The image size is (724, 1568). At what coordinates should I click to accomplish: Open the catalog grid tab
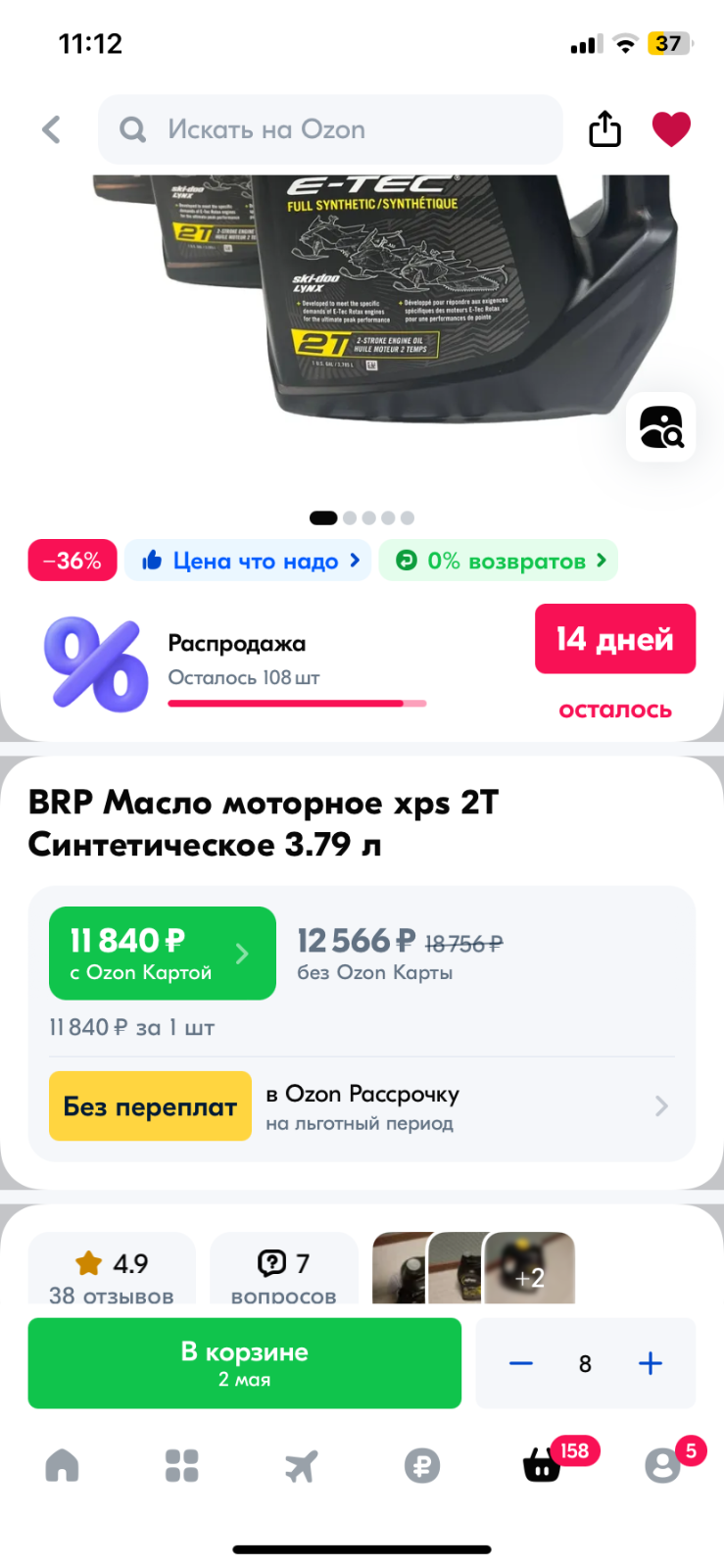(181, 1465)
